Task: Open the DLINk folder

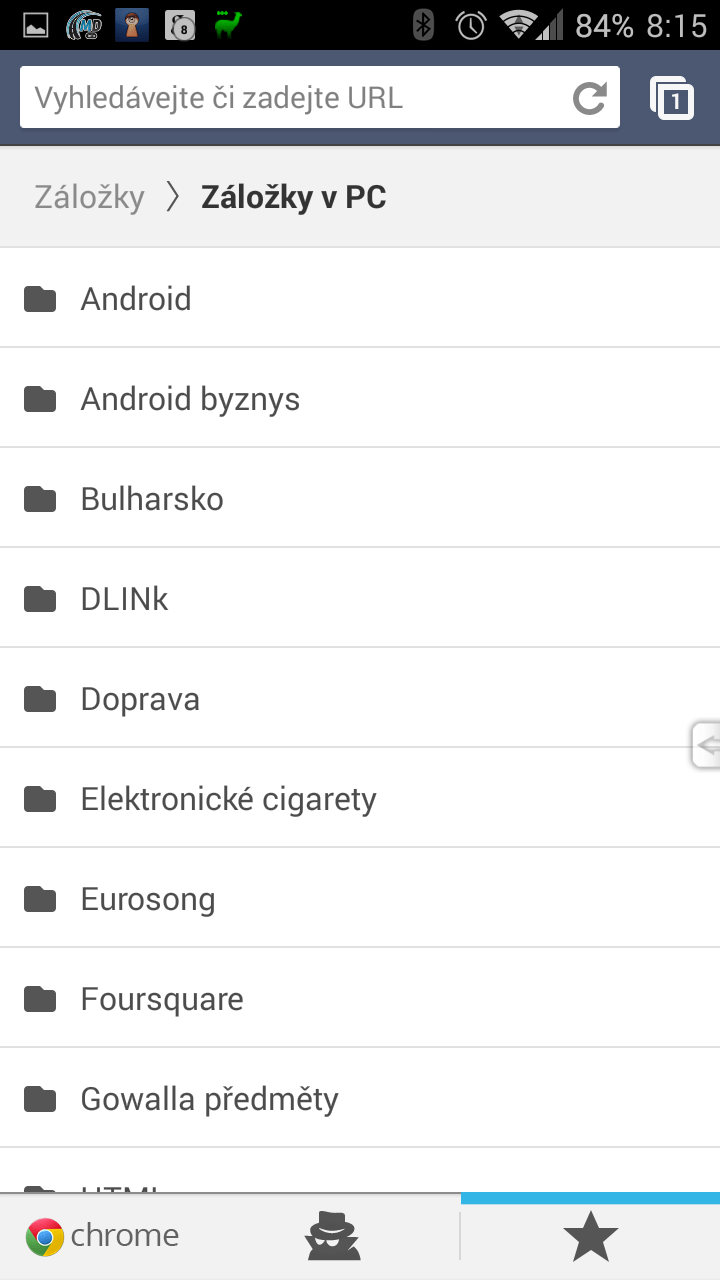Action: [360, 598]
